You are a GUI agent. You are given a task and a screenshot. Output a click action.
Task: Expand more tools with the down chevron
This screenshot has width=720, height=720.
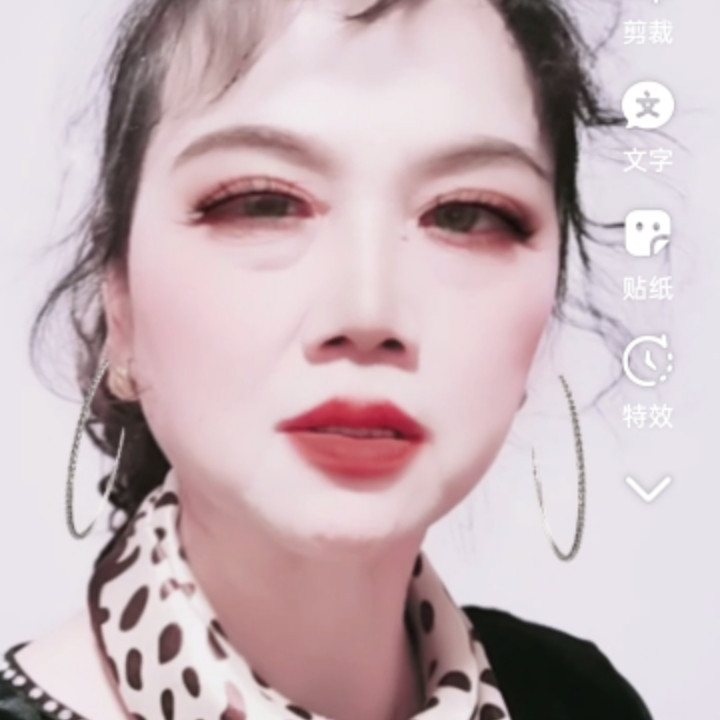648,489
